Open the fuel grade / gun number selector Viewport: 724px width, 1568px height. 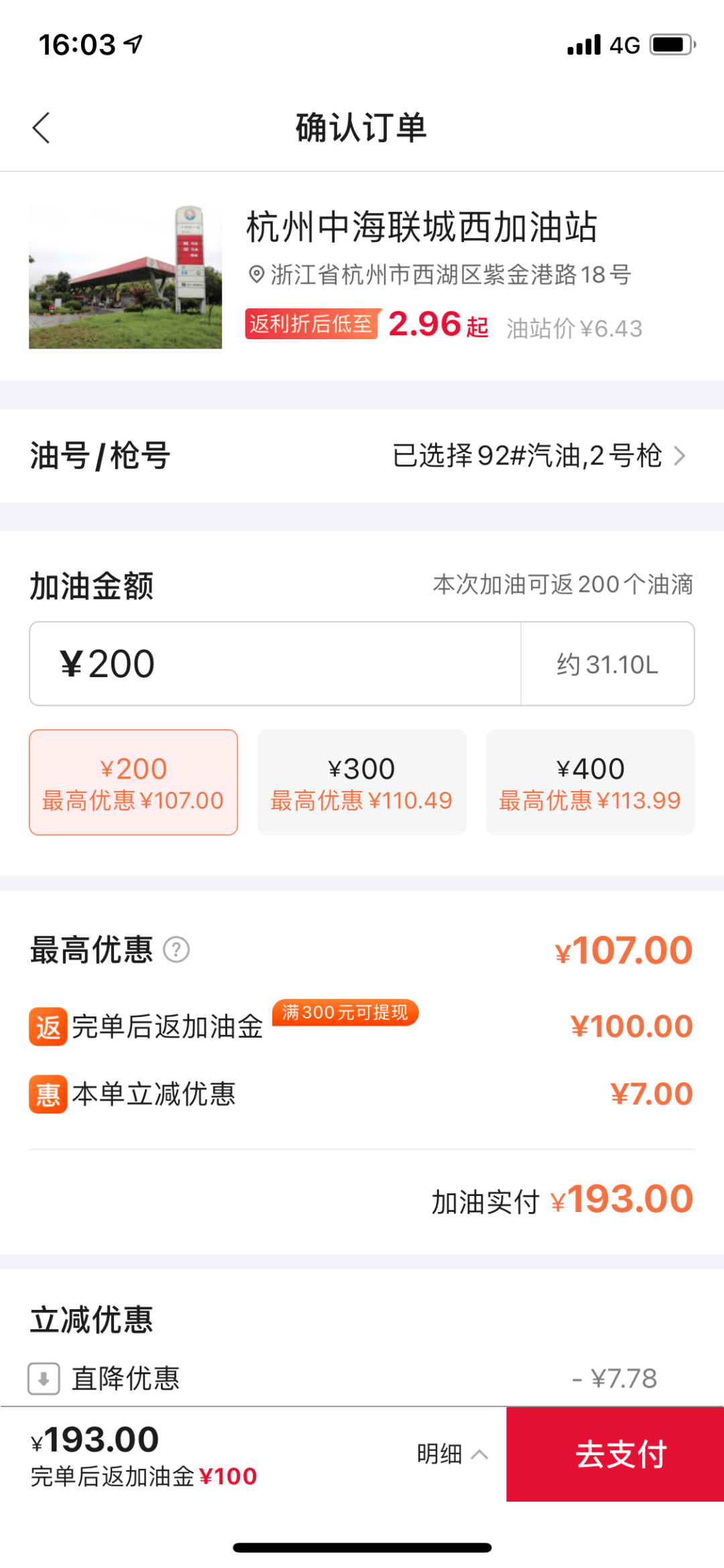(540, 456)
